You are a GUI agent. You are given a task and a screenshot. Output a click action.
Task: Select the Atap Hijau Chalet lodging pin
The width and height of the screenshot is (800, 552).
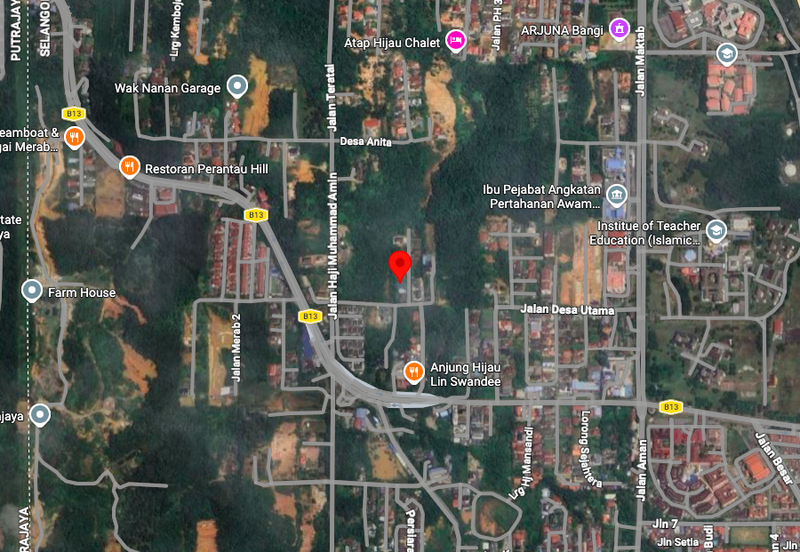(456, 40)
